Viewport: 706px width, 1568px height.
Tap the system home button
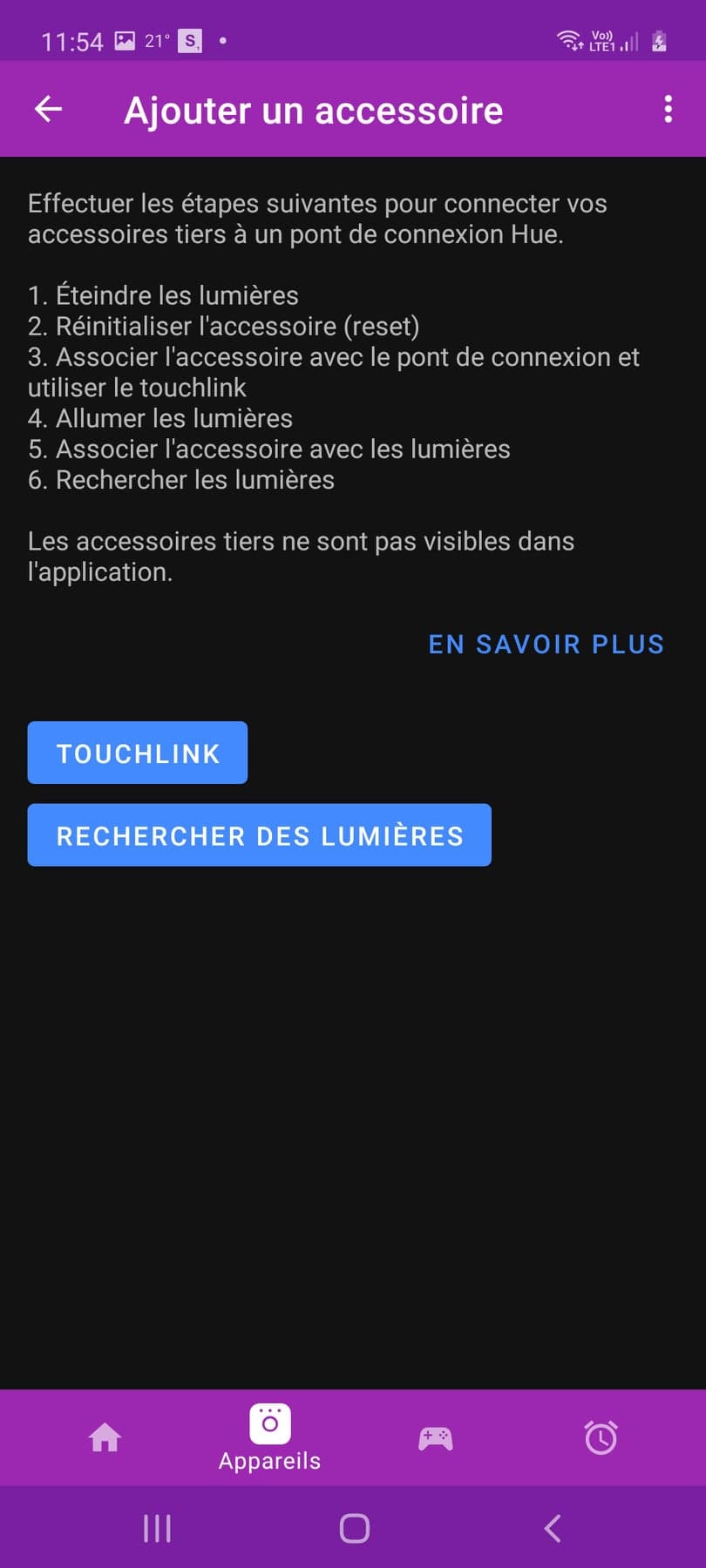point(354,1528)
